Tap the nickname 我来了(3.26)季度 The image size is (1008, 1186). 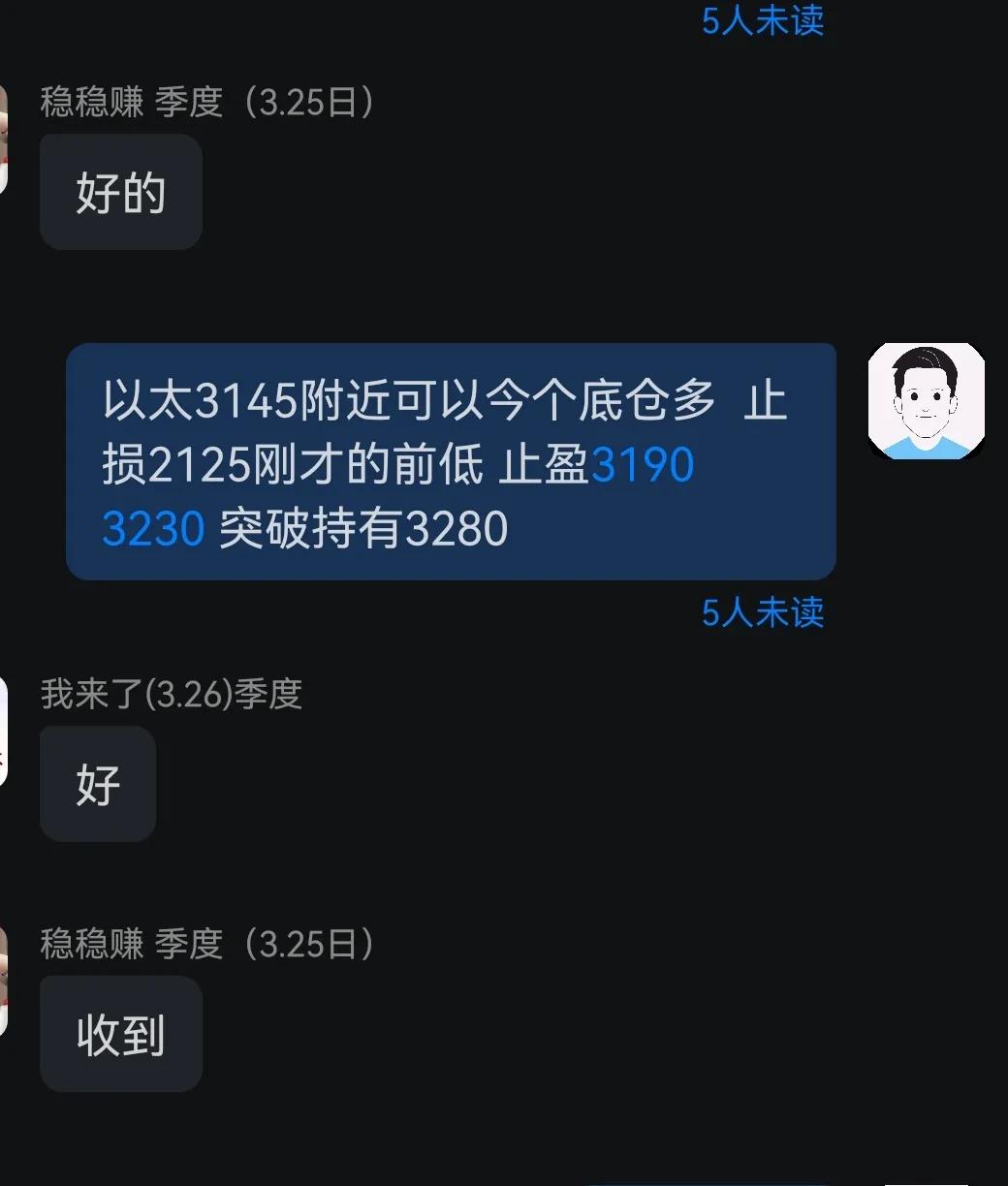point(172,694)
